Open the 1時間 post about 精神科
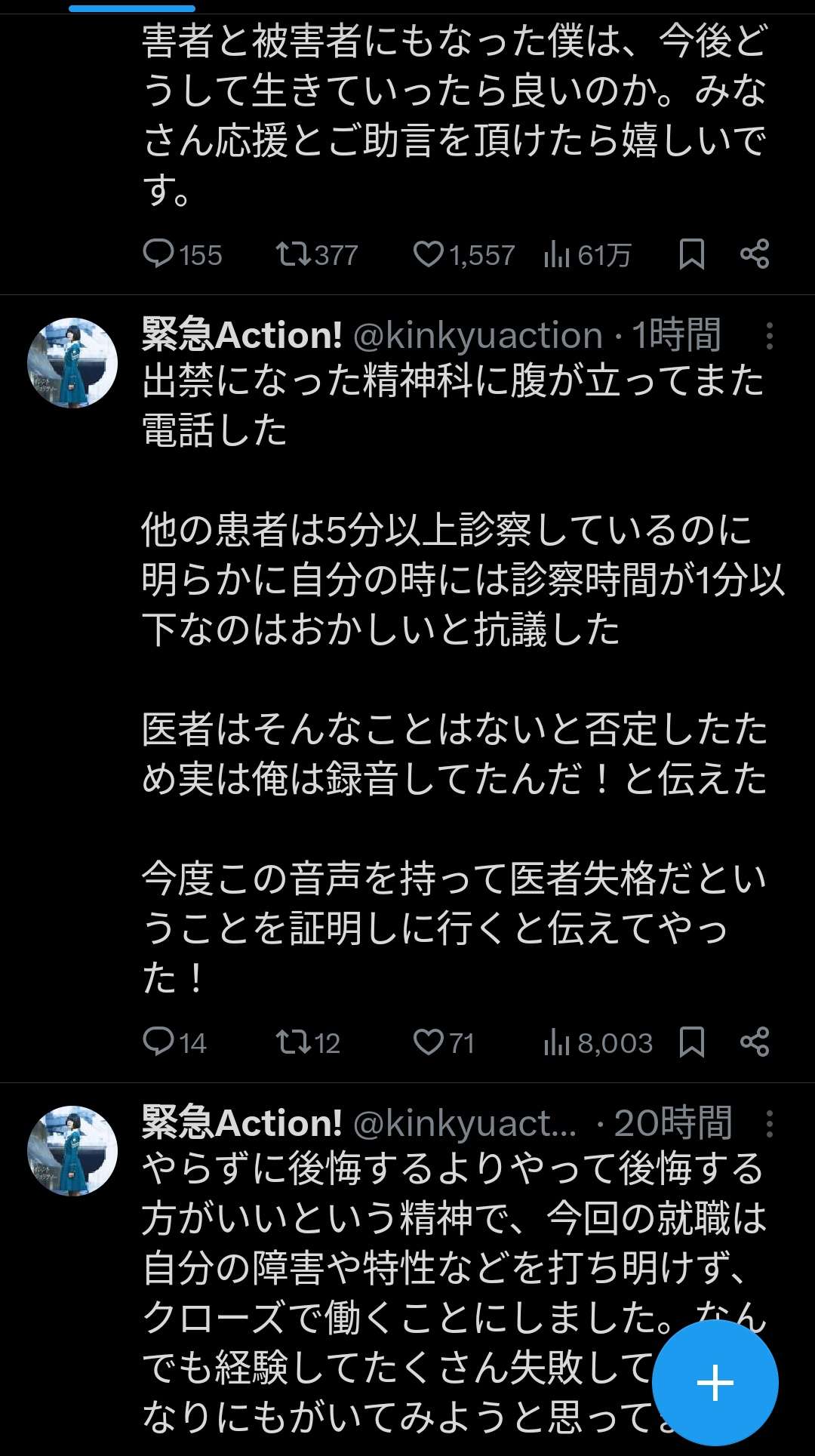This screenshot has height=1456, width=815. point(453,679)
